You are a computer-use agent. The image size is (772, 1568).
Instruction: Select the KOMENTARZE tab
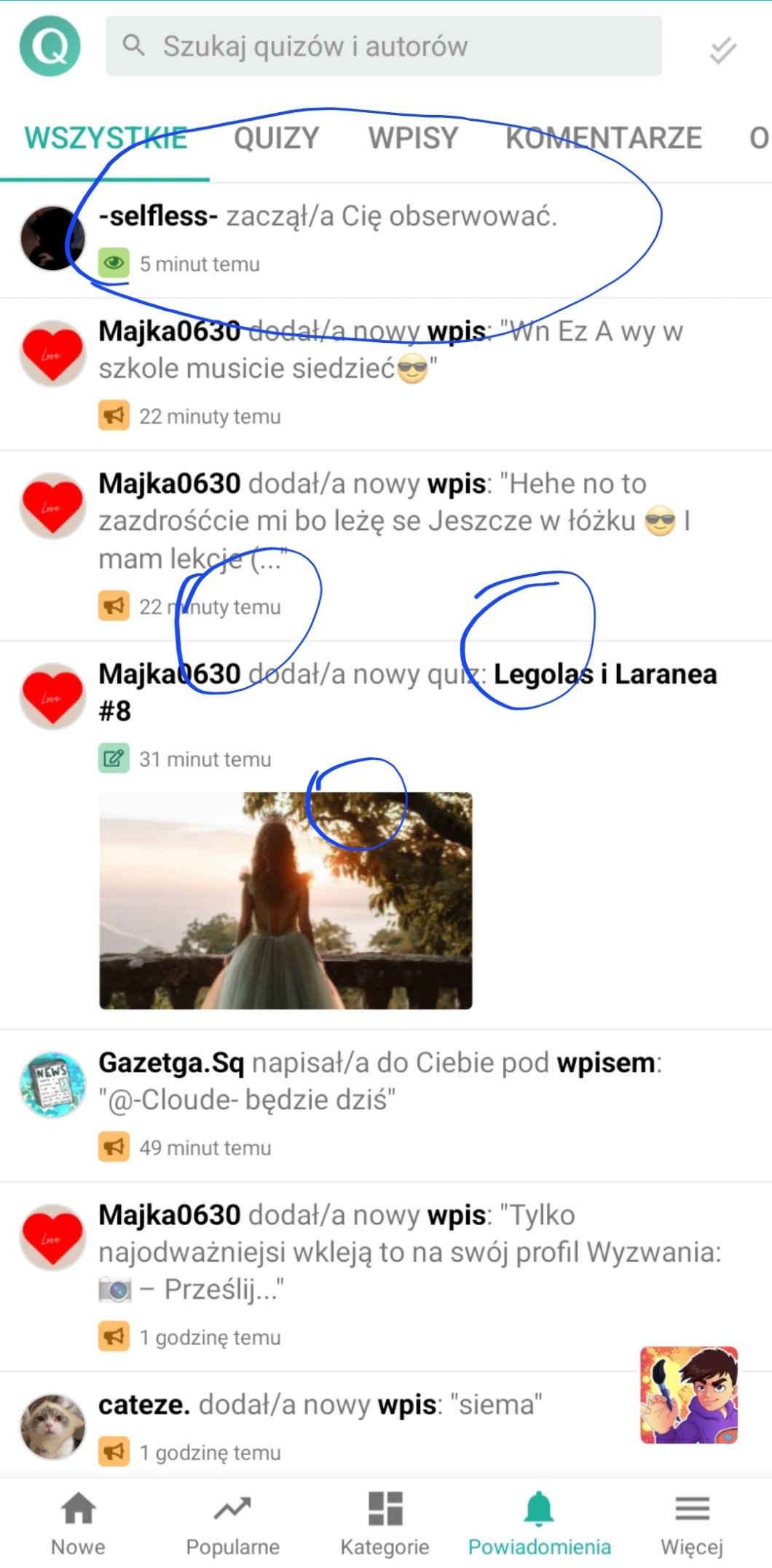(x=604, y=138)
